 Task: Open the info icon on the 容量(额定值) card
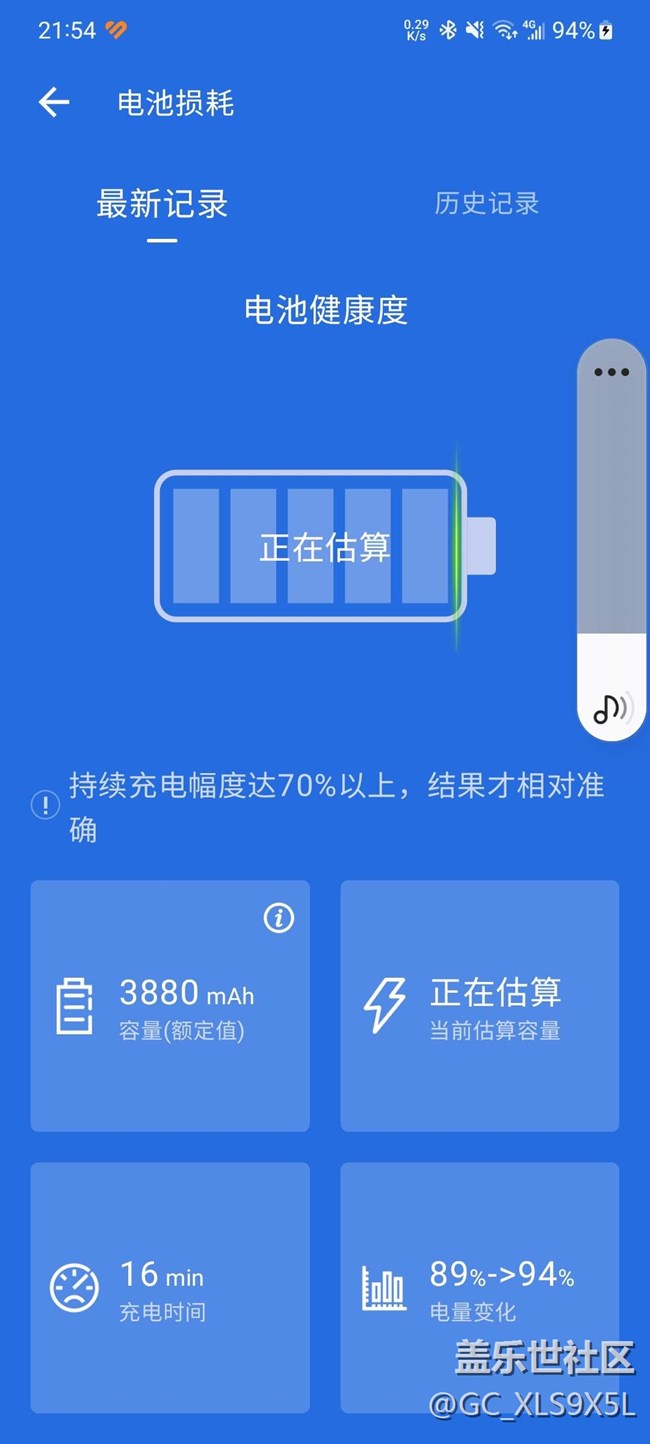tap(279, 918)
